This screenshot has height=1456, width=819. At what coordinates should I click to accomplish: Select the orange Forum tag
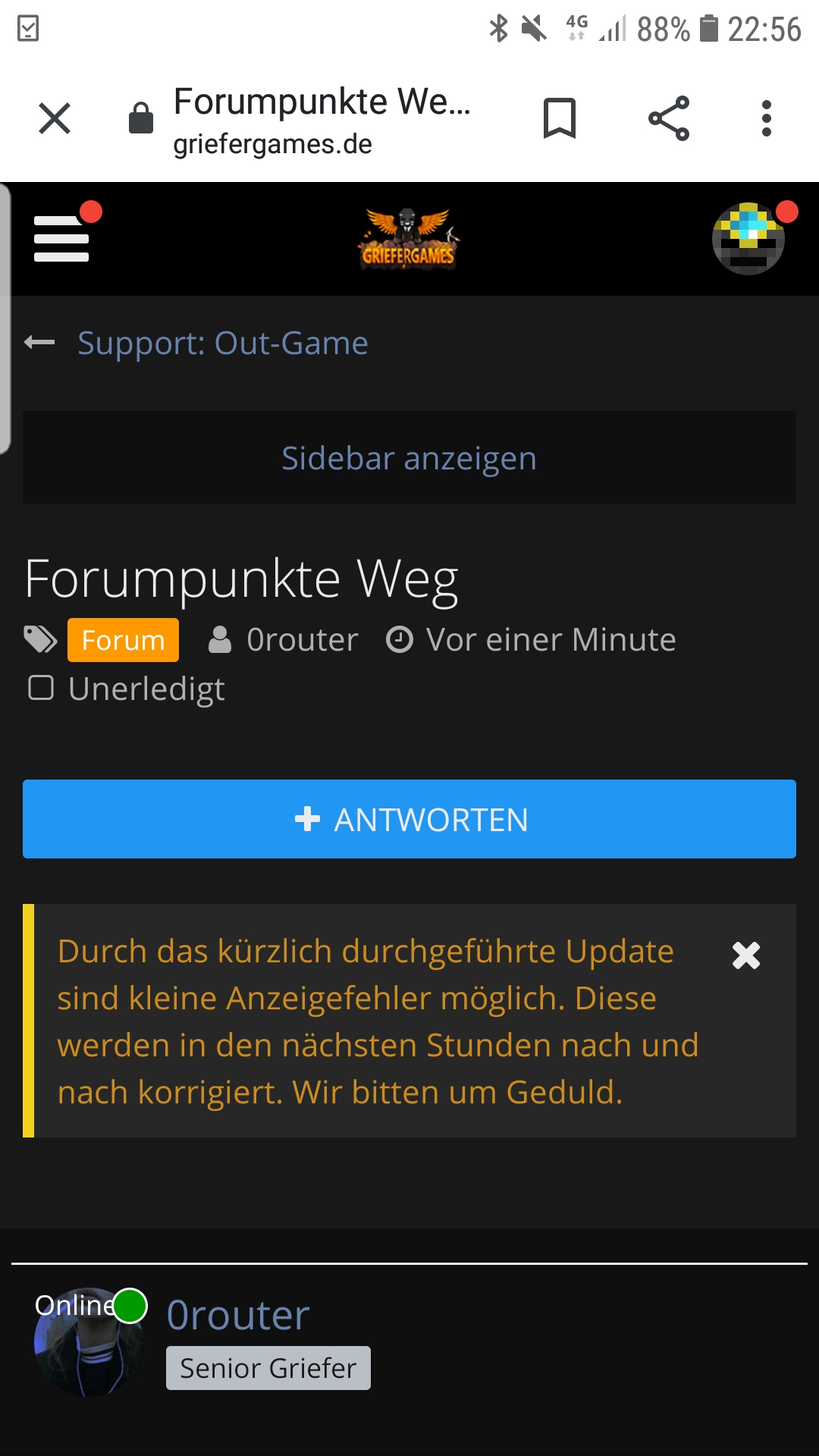(x=123, y=640)
